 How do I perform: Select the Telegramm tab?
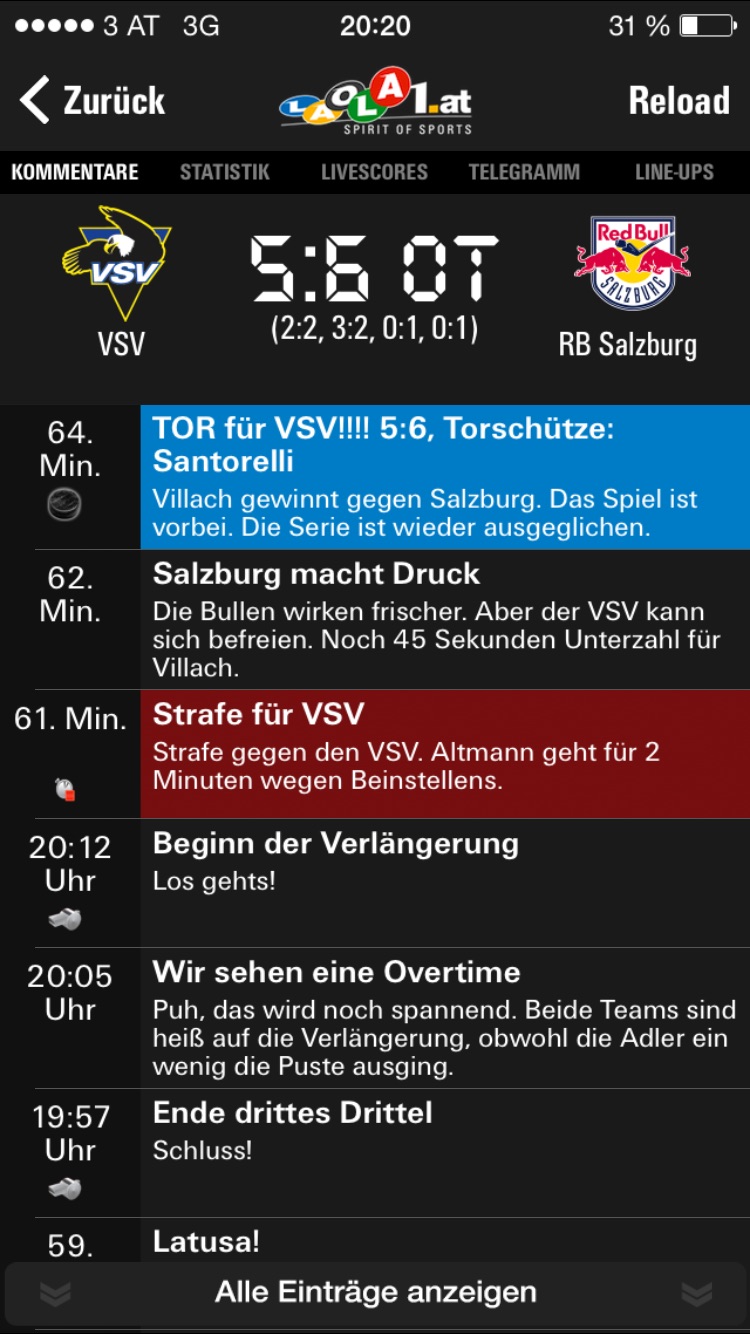coord(524,172)
